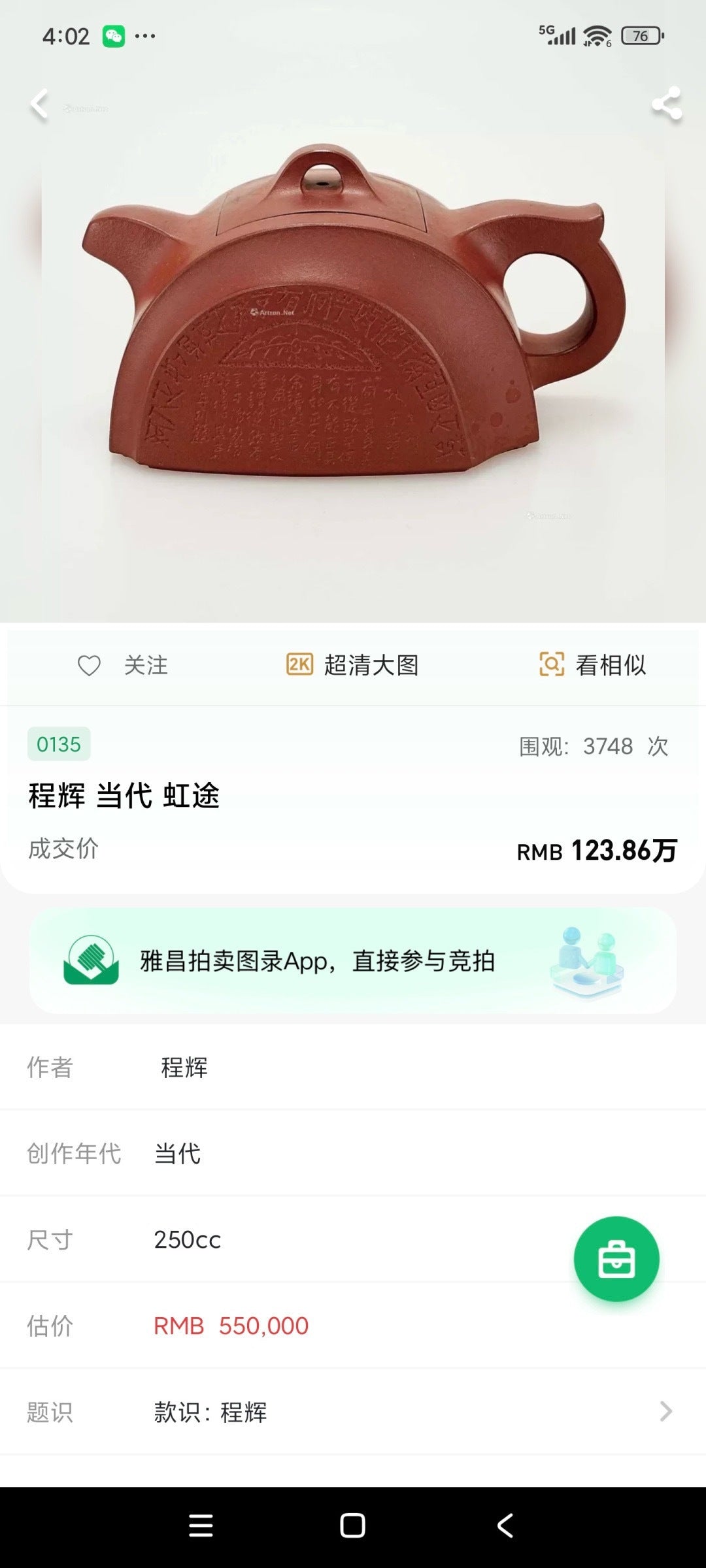
Task: Toggle the heart icon to favorite this lot
Action: (x=89, y=666)
